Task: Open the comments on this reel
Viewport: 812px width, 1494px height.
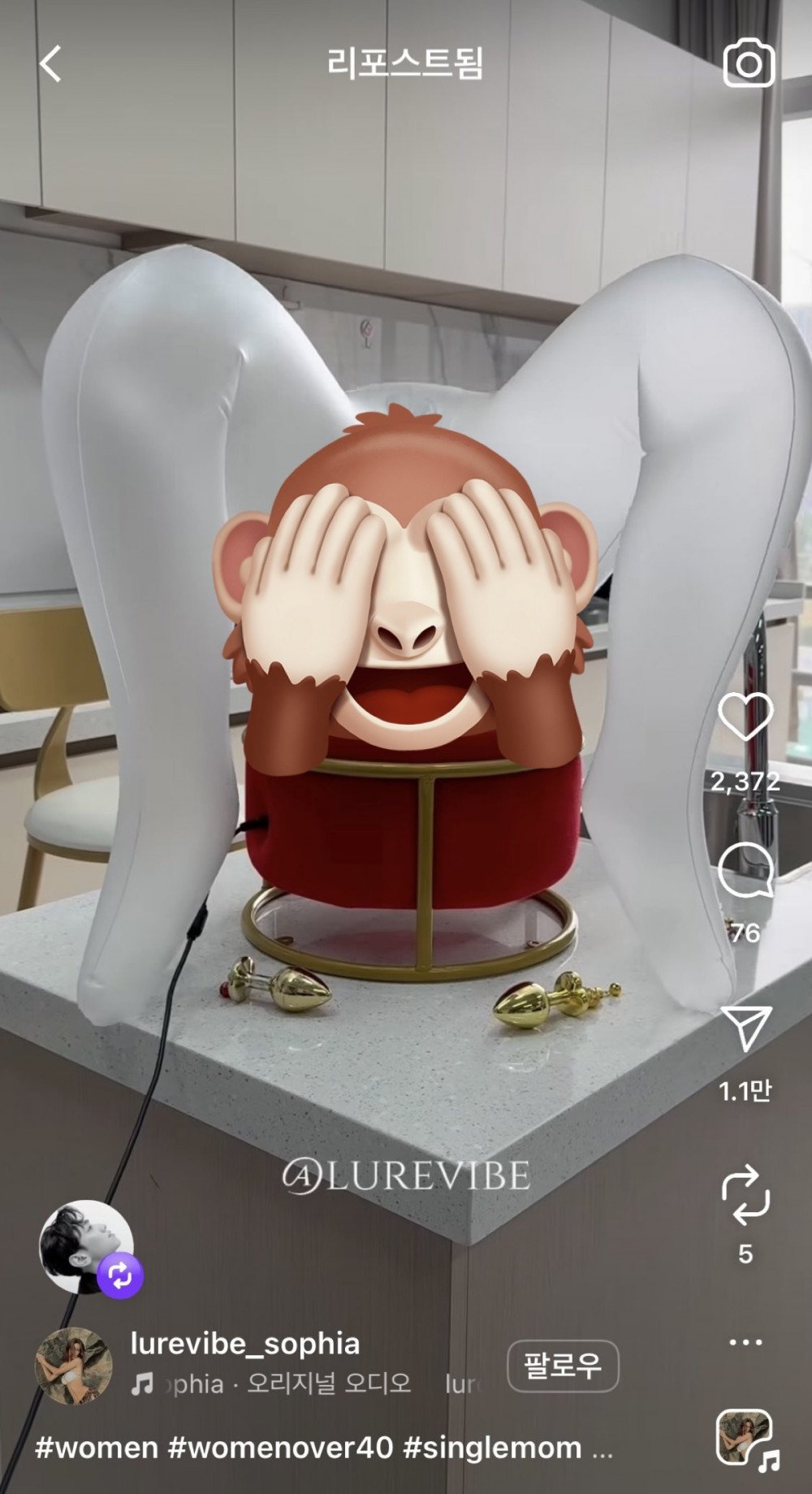Action: click(x=745, y=869)
